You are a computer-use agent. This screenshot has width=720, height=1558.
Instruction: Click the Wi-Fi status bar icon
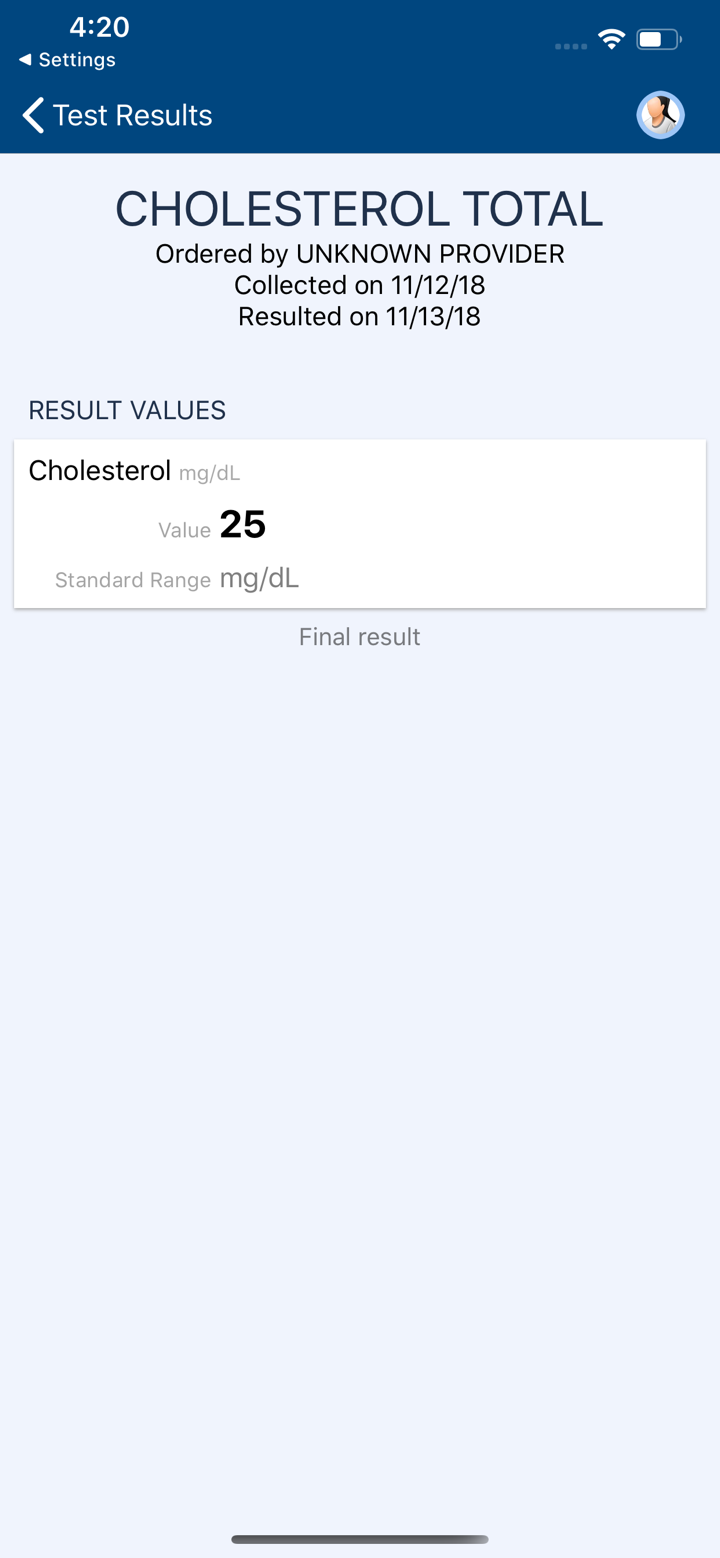612,40
